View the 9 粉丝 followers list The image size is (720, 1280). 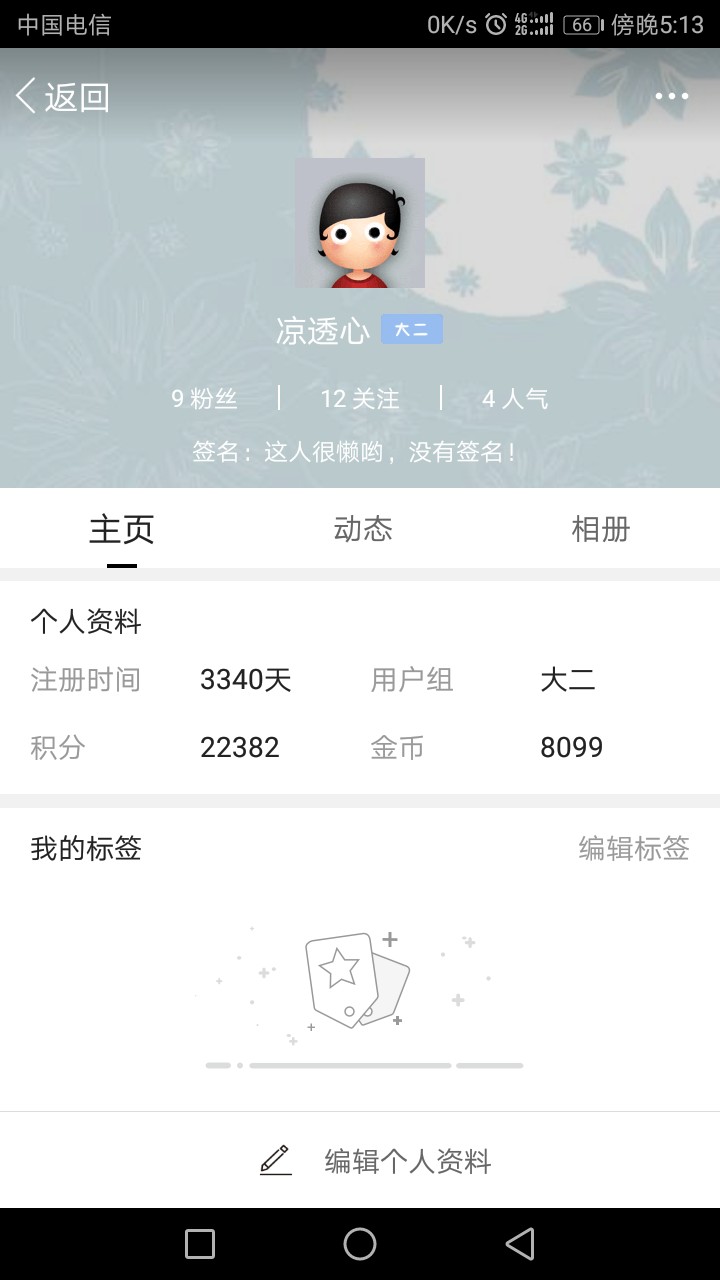click(x=204, y=399)
